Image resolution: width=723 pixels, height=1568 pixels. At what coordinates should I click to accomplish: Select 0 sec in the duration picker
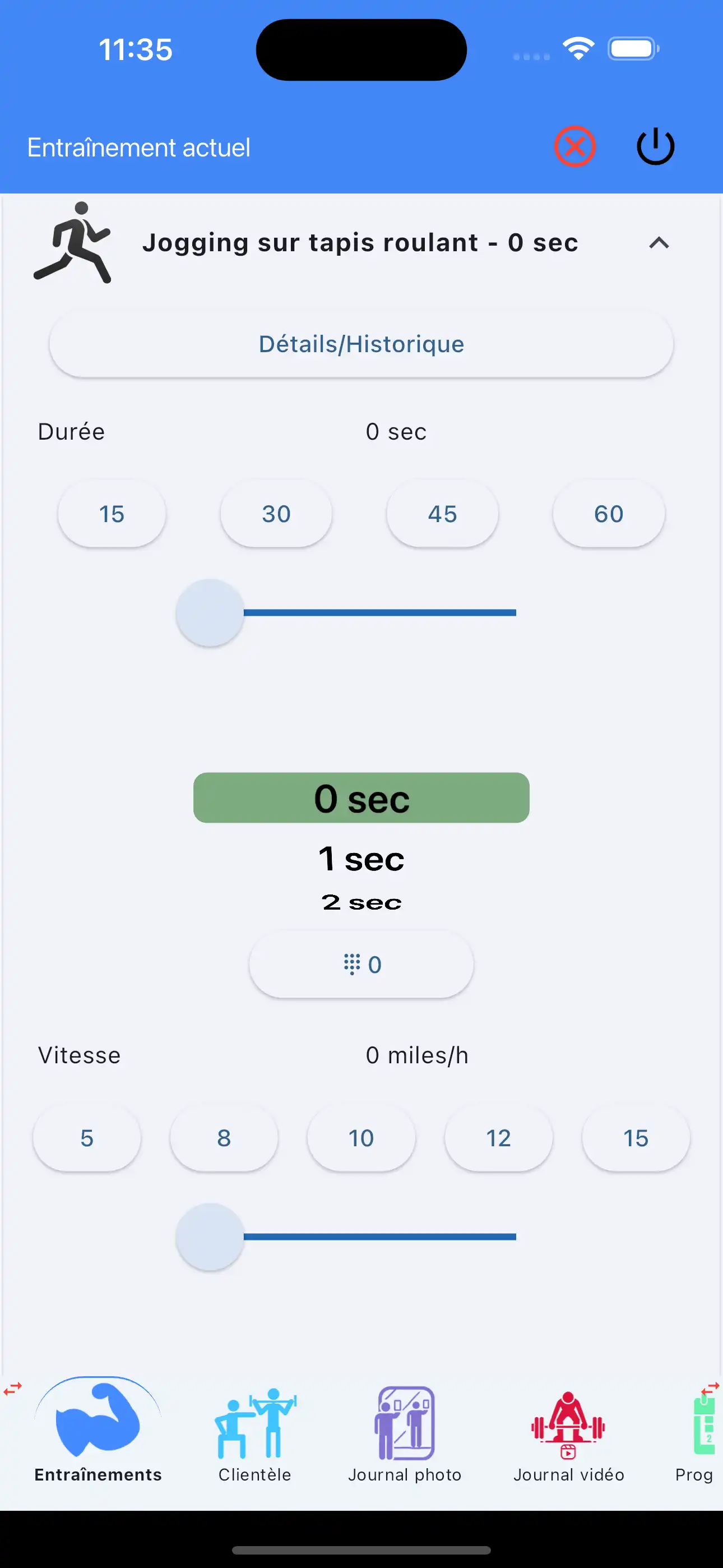pos(361,798)
